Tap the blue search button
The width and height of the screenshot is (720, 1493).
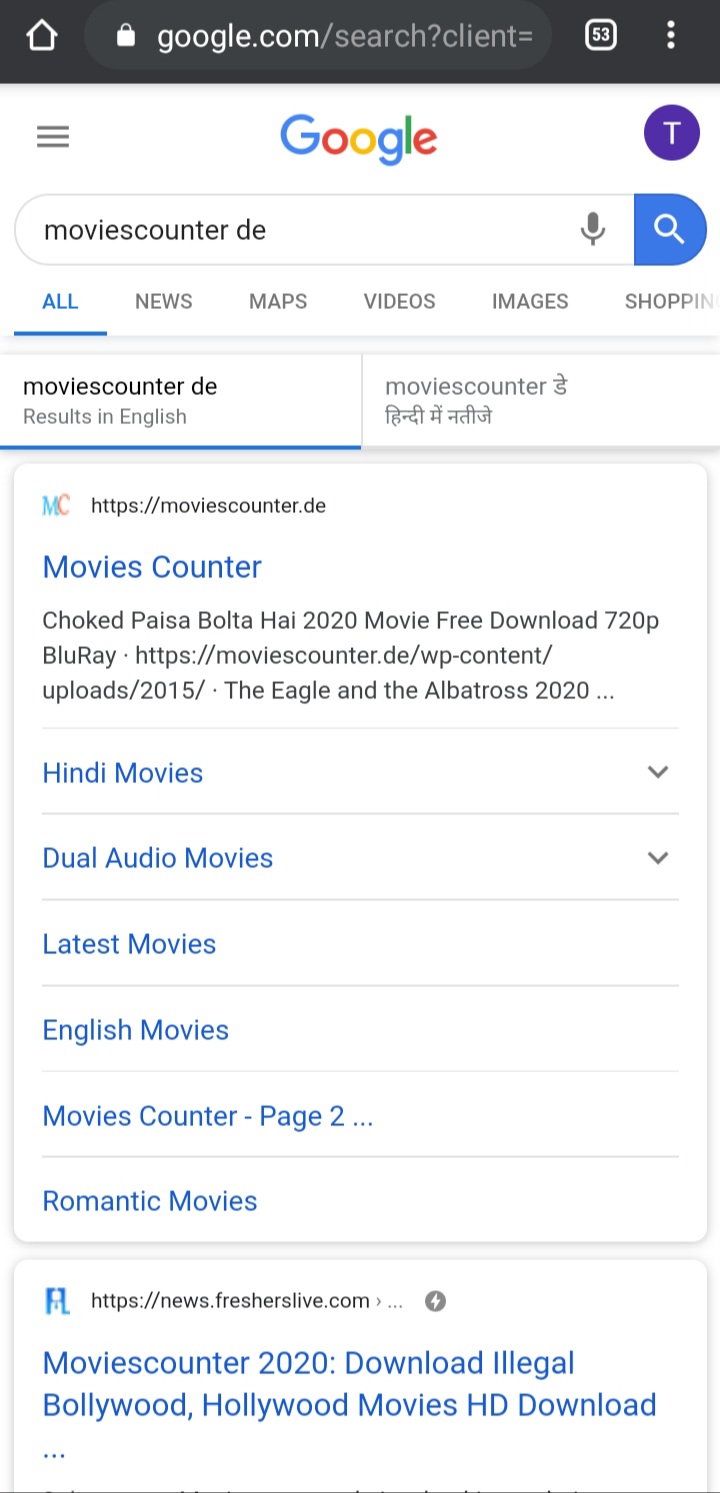pyautogui.click(x=669, y=230)
